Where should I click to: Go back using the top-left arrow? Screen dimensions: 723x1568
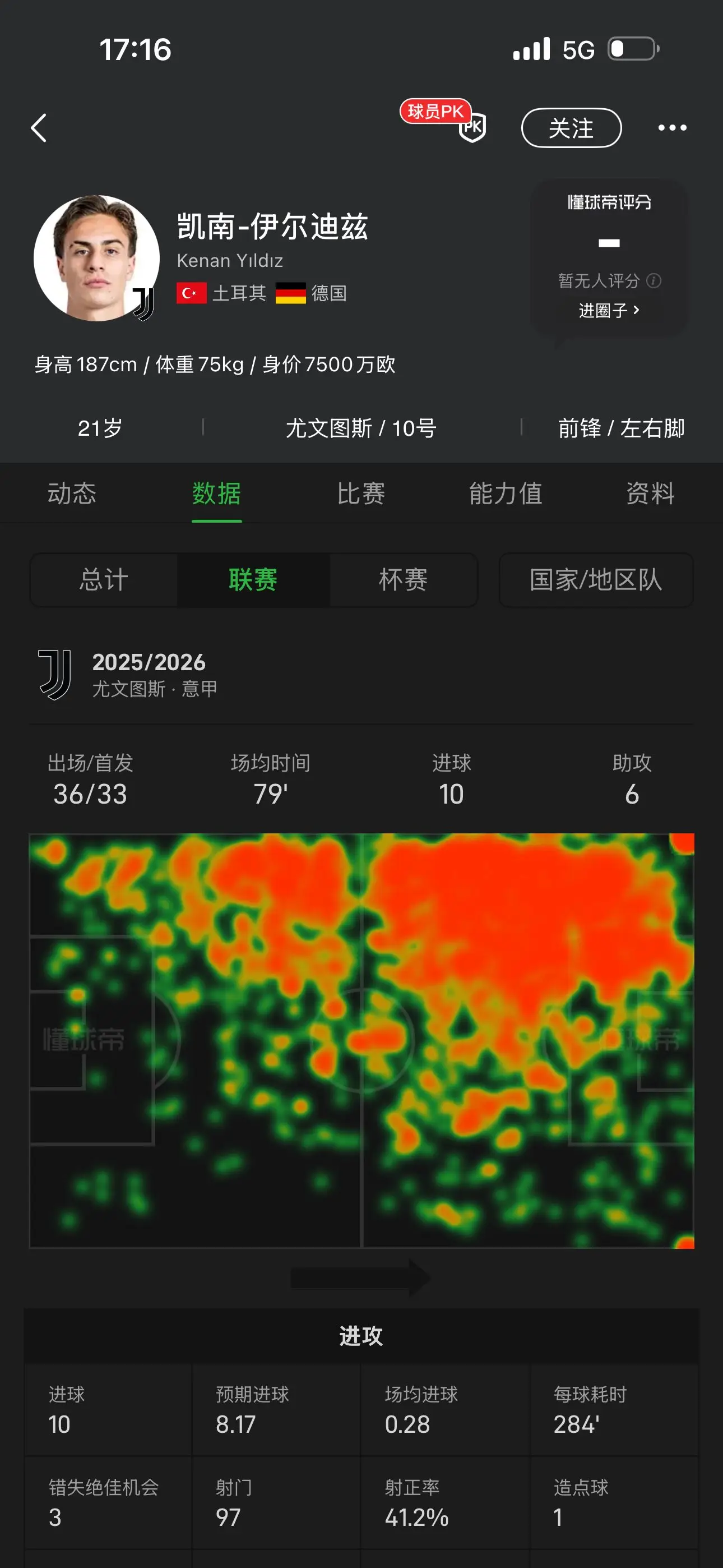point(39,128)
